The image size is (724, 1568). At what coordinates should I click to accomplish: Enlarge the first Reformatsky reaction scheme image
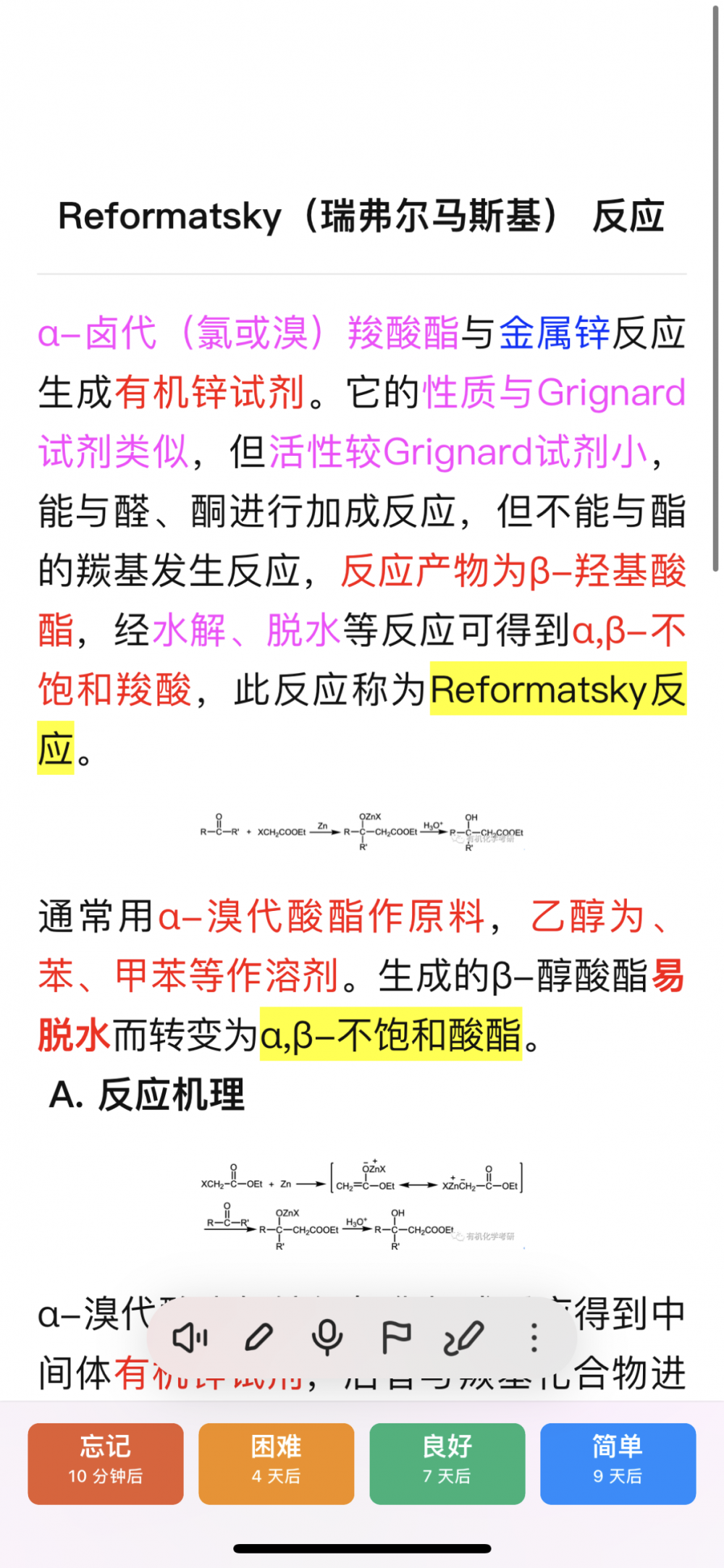pos(362,832)
